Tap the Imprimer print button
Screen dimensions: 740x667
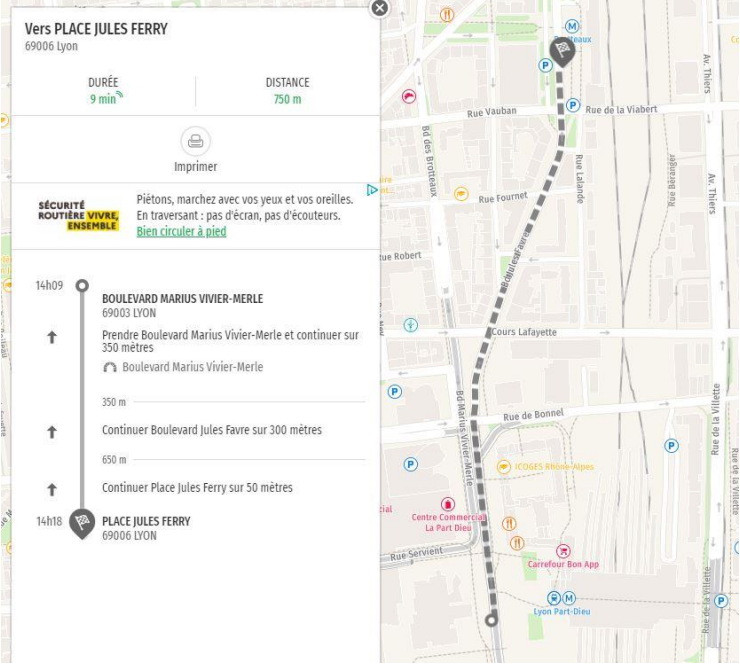point(196,141)
